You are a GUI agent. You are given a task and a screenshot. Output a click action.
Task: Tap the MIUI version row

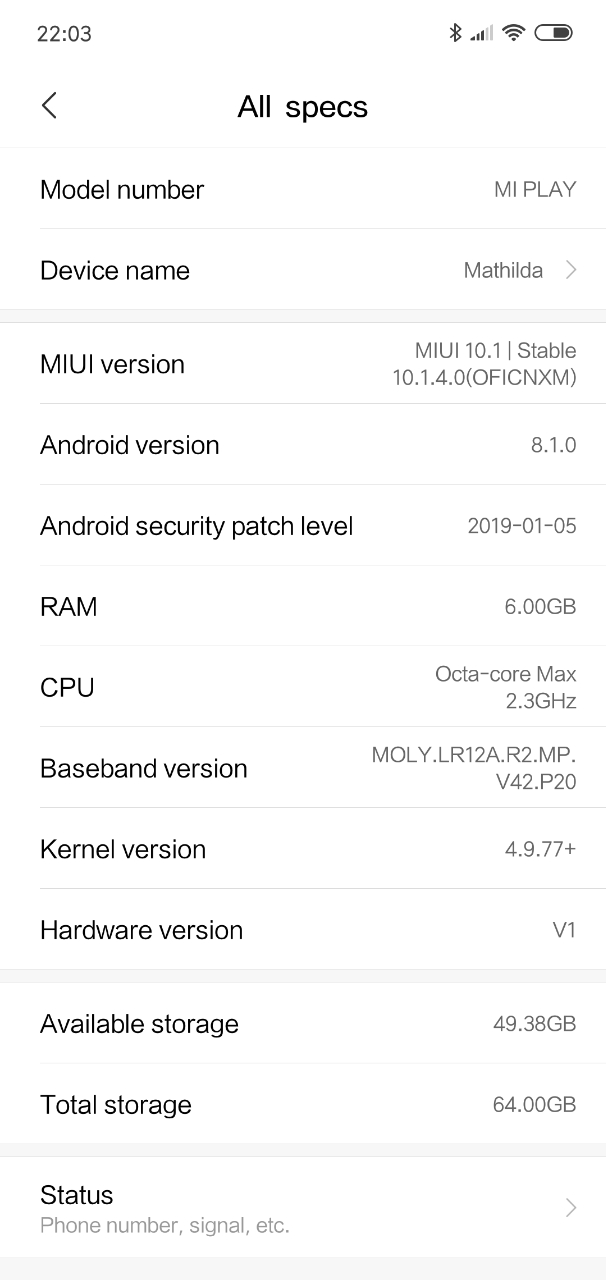(303, 364)
